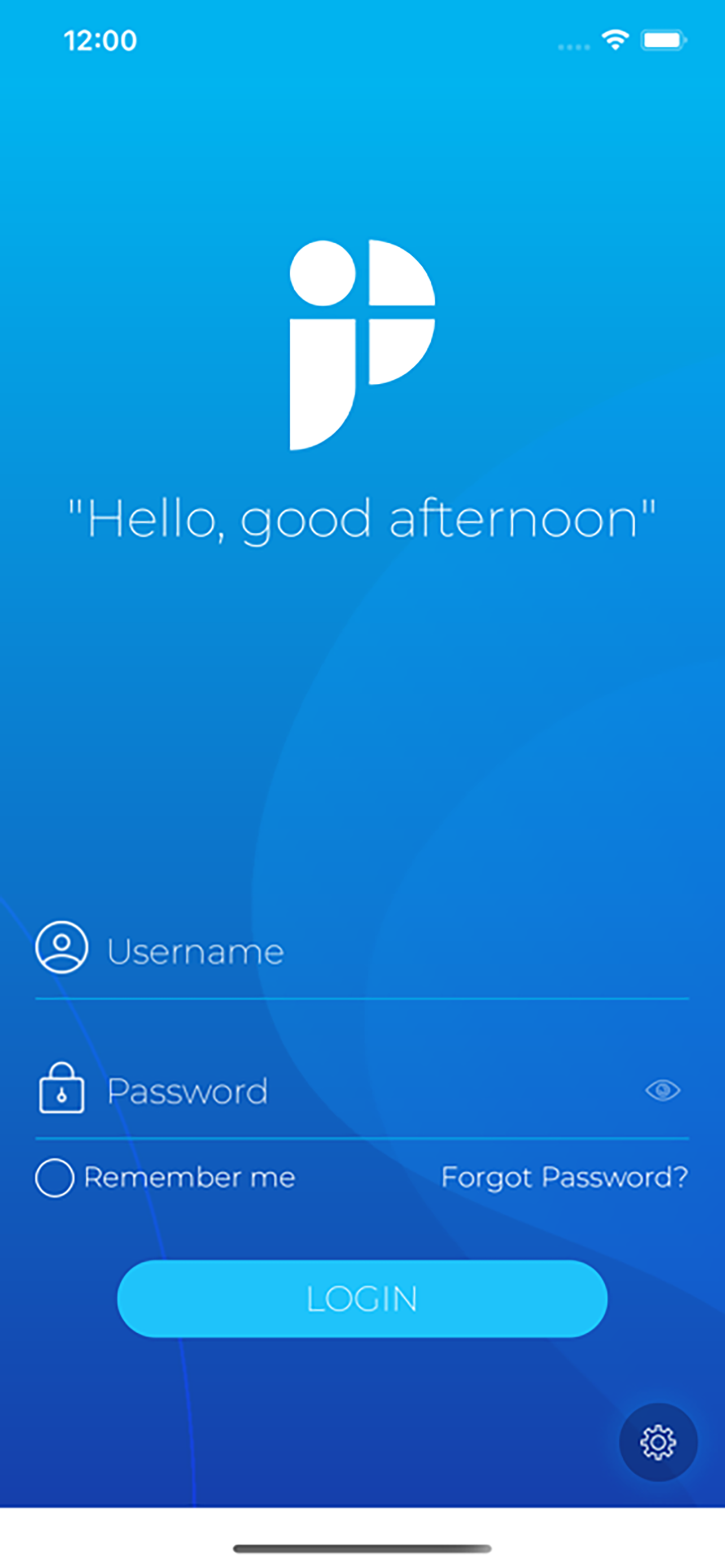The height and width of the screenshot is (1568, 725).
Task: Show the password using the eye icon
Action: (x=662, y=1089)
